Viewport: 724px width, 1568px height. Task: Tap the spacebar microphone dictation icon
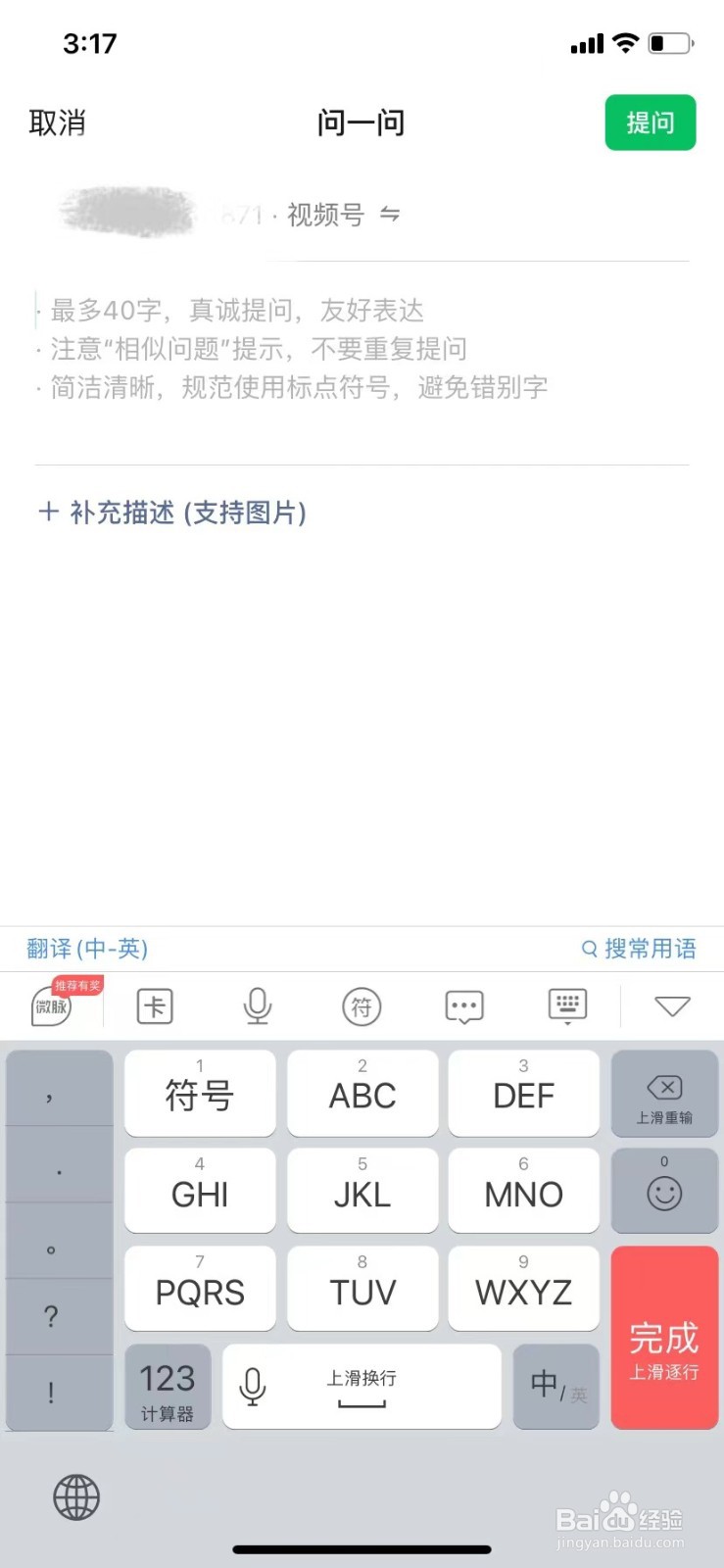pos(255,1387)
